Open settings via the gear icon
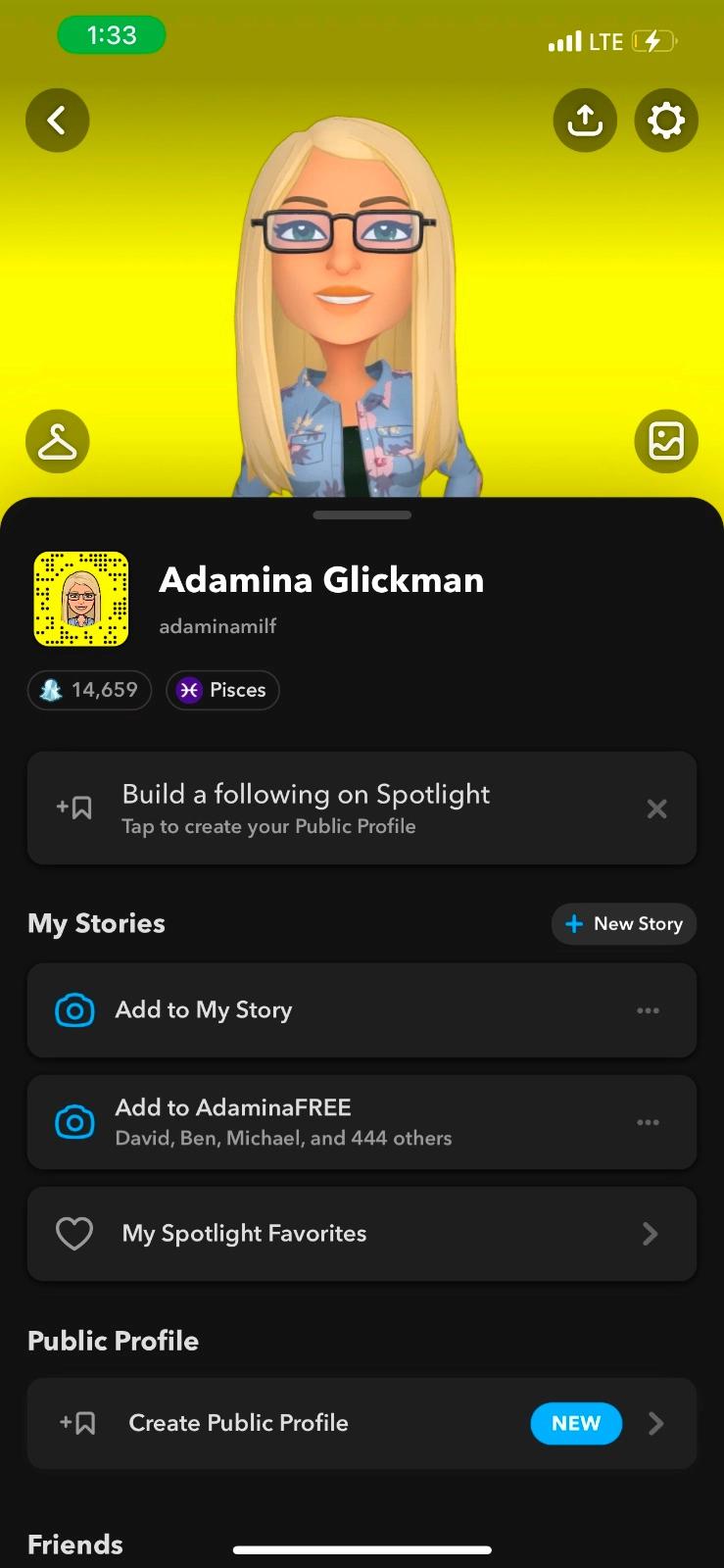Screen dimensions: 724x1568 (x=666, y=121)
